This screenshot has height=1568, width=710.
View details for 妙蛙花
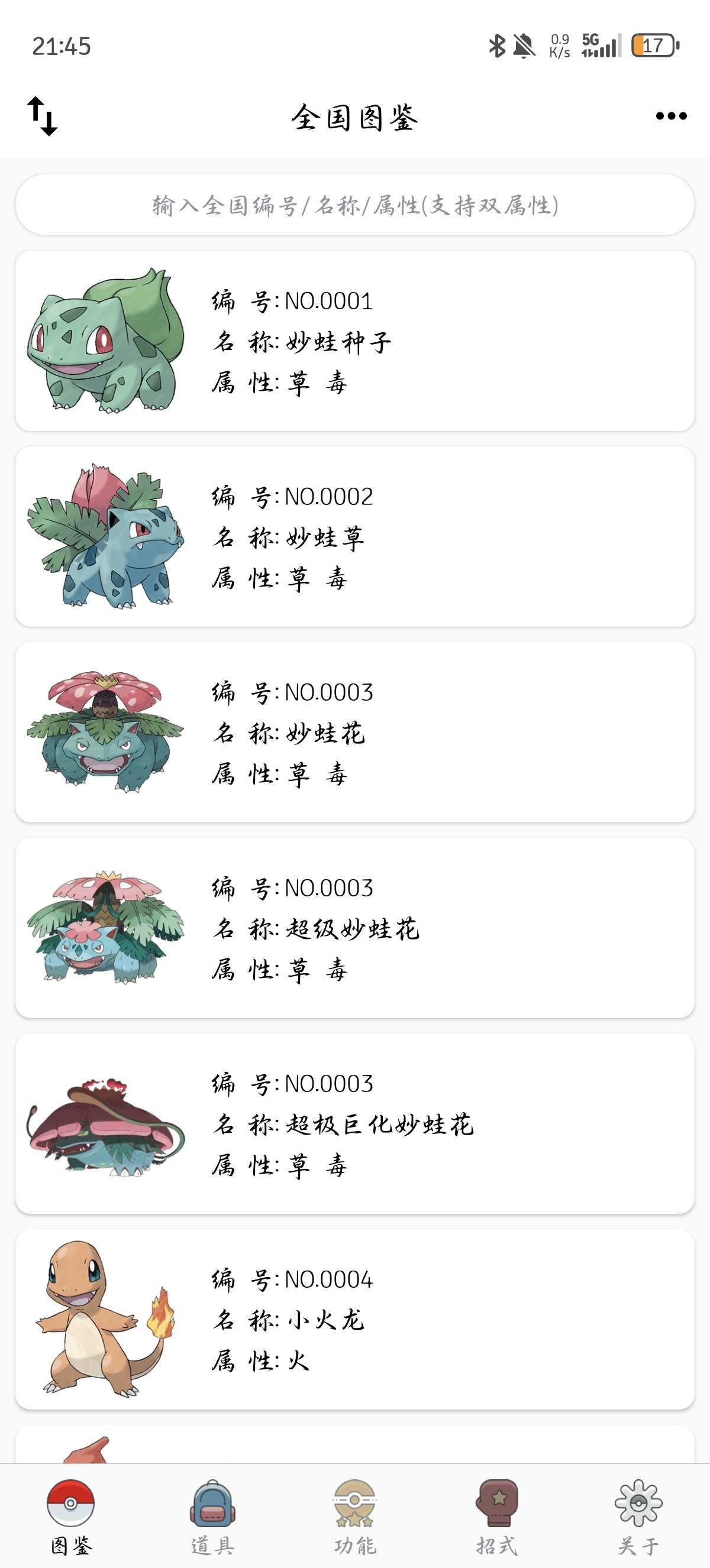click(x=354, y=732)
